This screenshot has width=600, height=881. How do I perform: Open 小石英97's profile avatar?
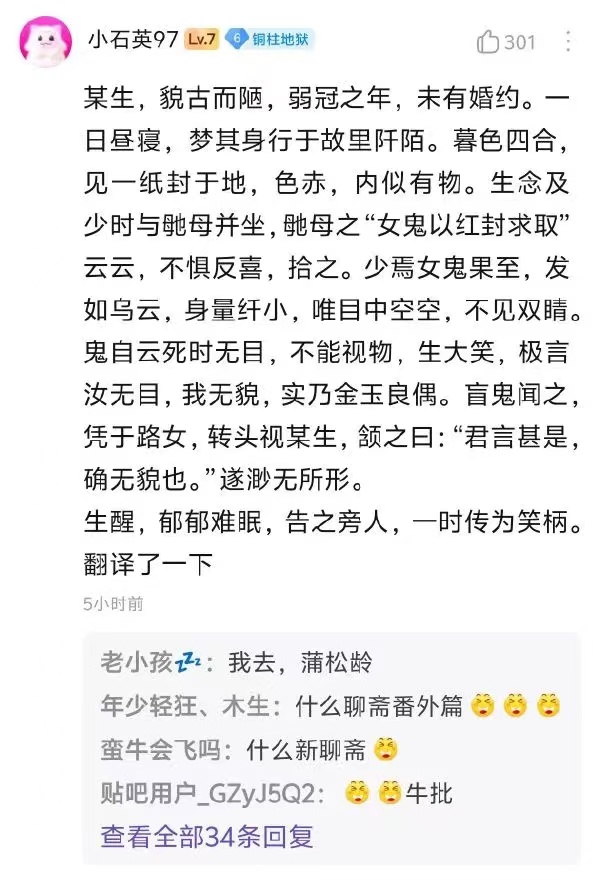[x=45, y=42]
